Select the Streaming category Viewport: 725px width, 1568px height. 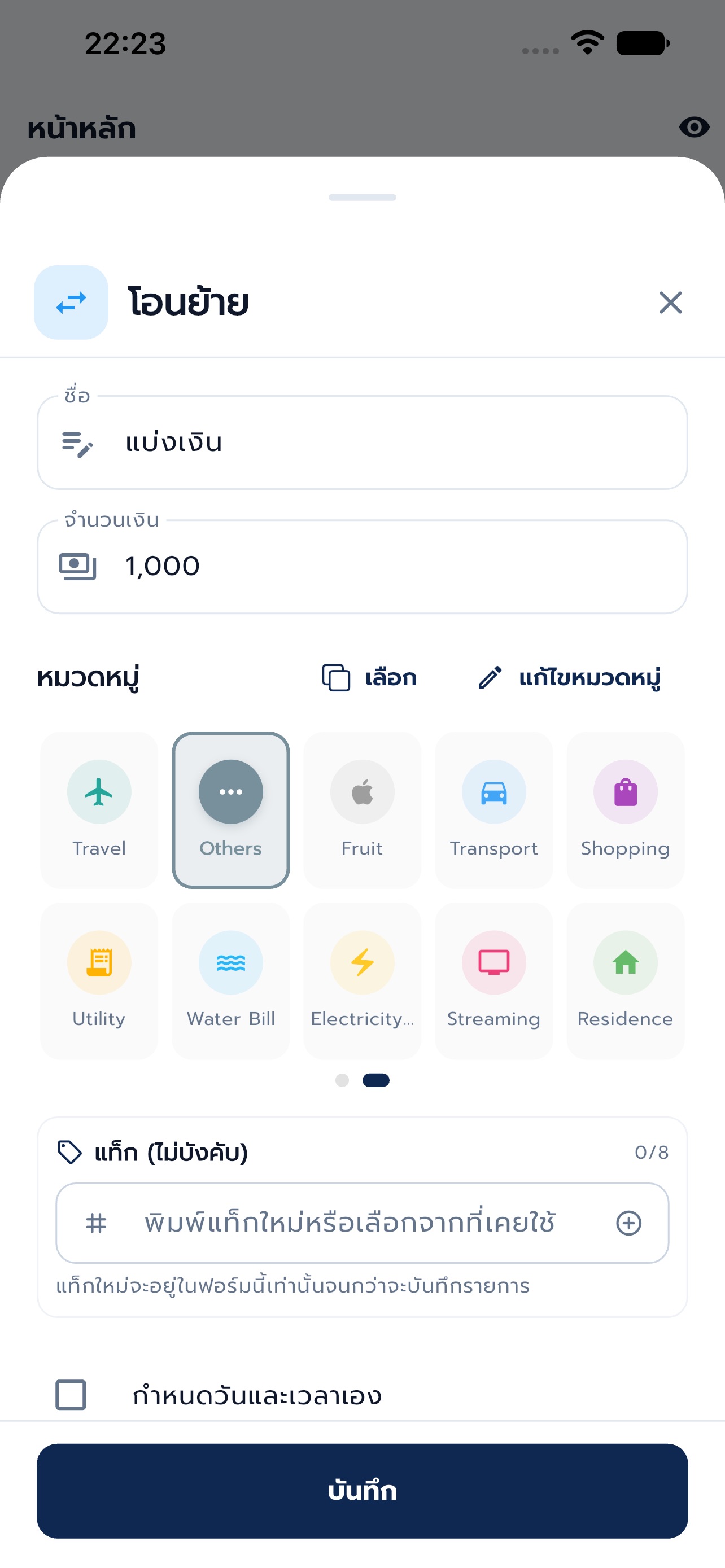pyautogui.click(x=493, y=980)
